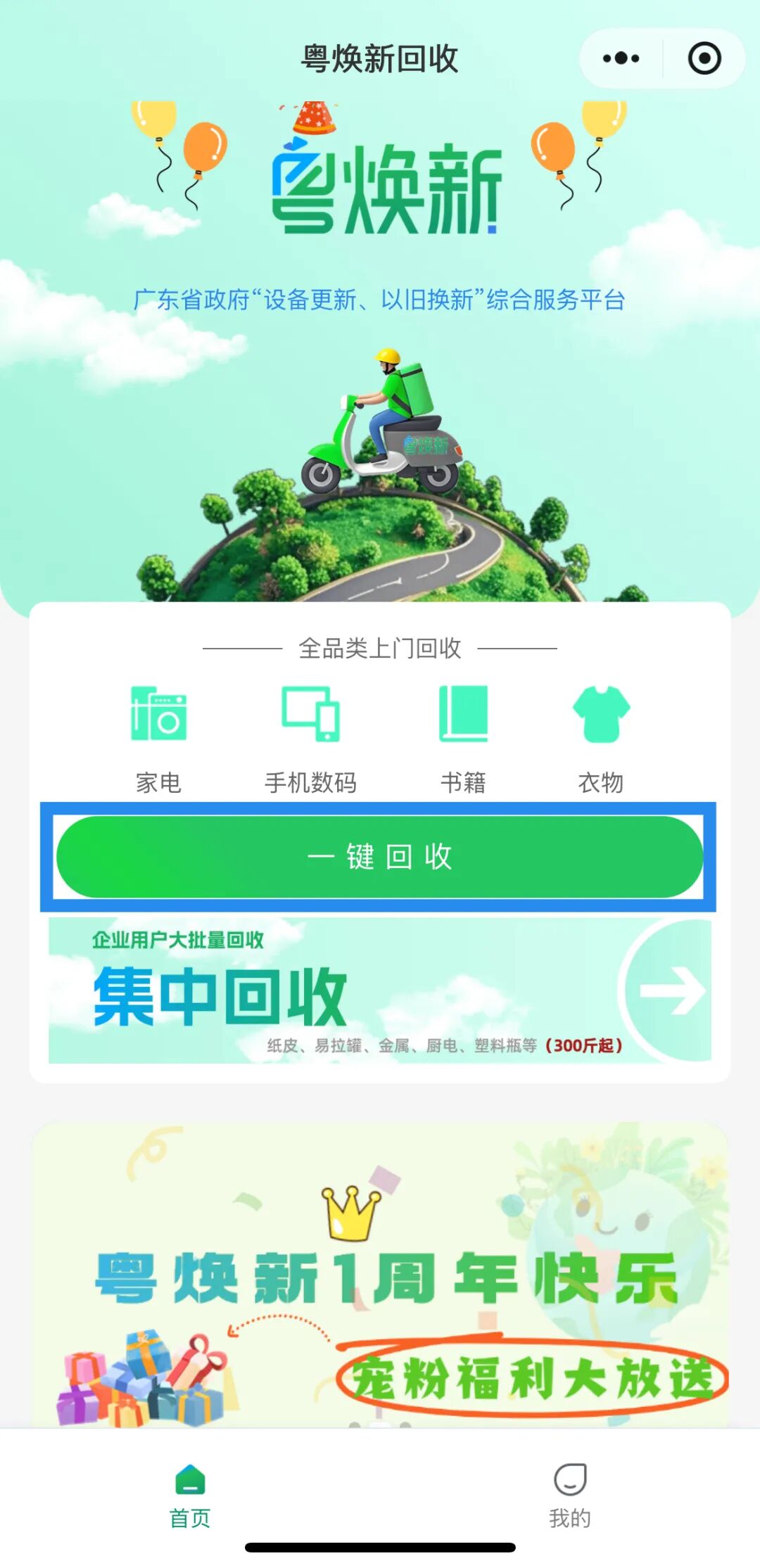Click the 我的 profile tab person icon
Viewport: 760px width, 1568px height.
(571, 1480)
